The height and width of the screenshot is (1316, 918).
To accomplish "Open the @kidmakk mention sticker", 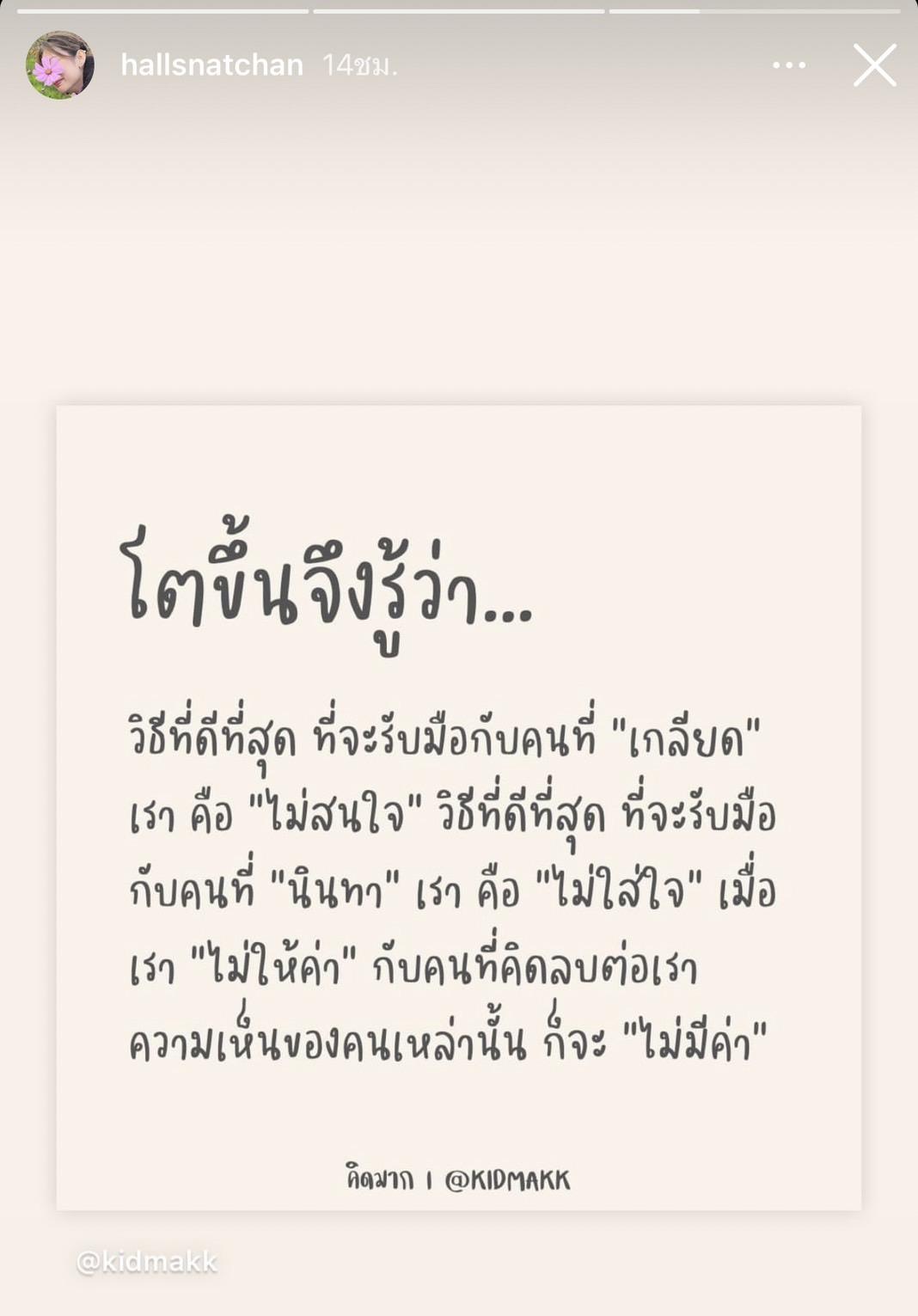I will [x=147, y=1261].
